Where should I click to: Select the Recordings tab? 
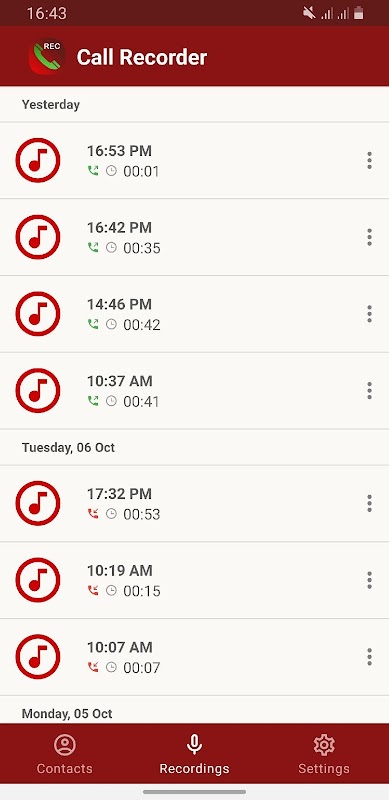point(194,755)
